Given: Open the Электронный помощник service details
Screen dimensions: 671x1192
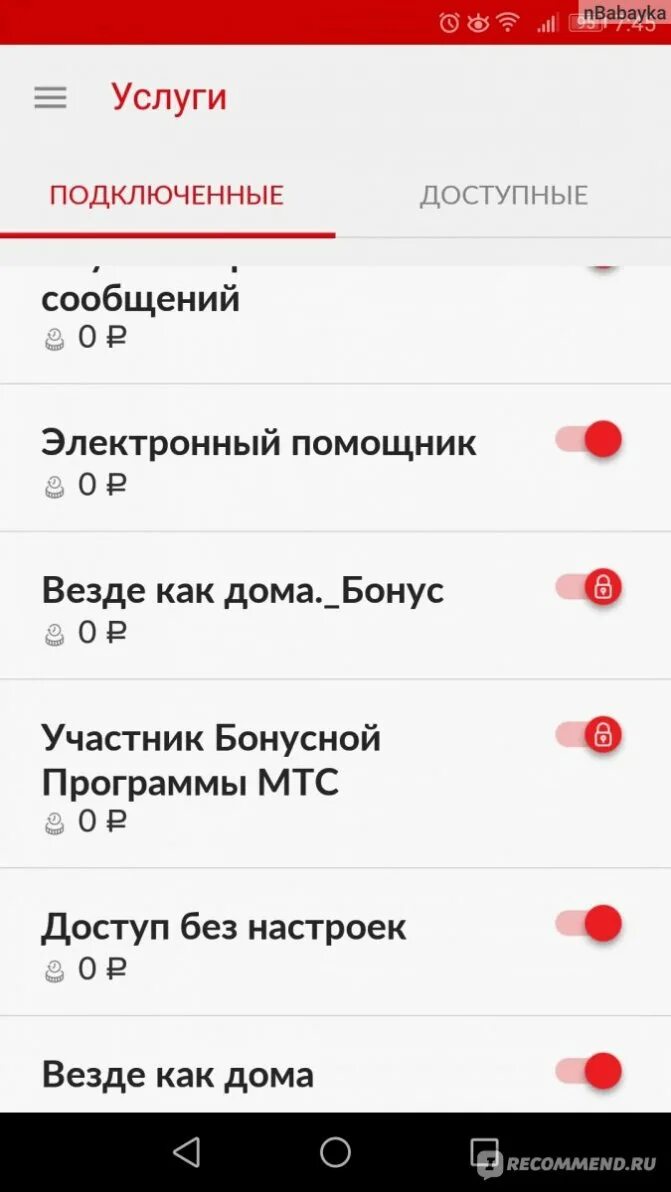Looking at the screenshot, I should click(259, 443).
